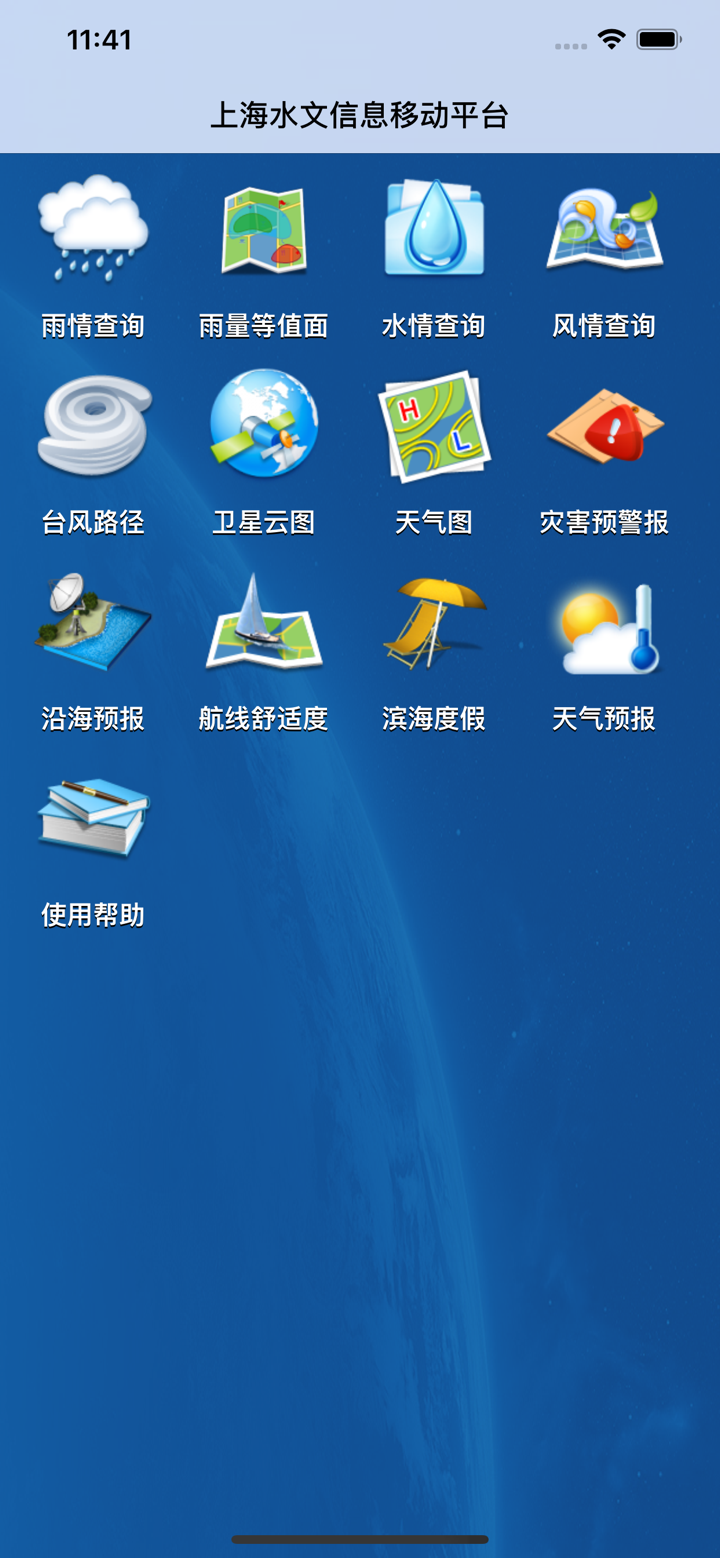Image resolution: width=720 pixels, height=1558 pixels.
Task: Open the 天气图 weather chart icon
Action: 434,424
